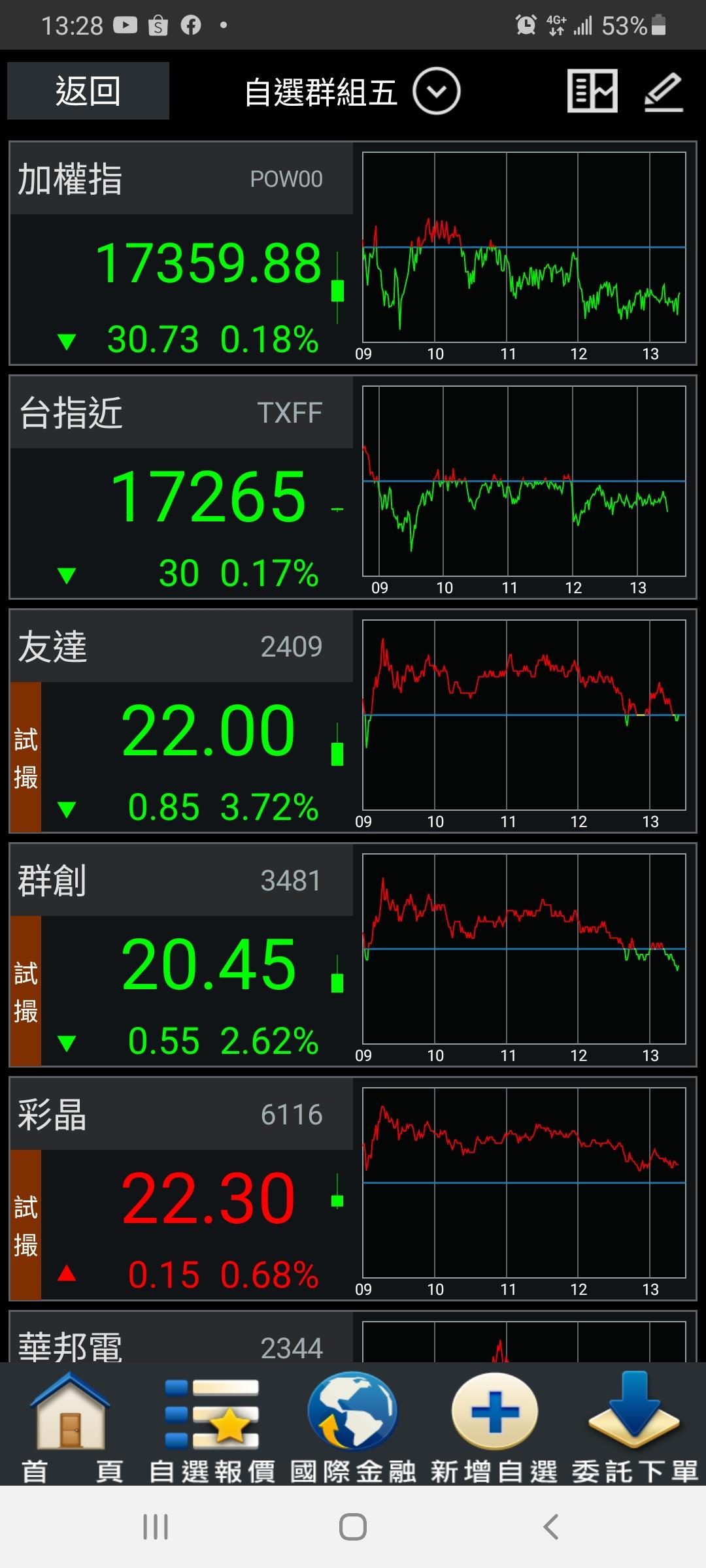Open the system recent apps view

tap(156, 1527)
